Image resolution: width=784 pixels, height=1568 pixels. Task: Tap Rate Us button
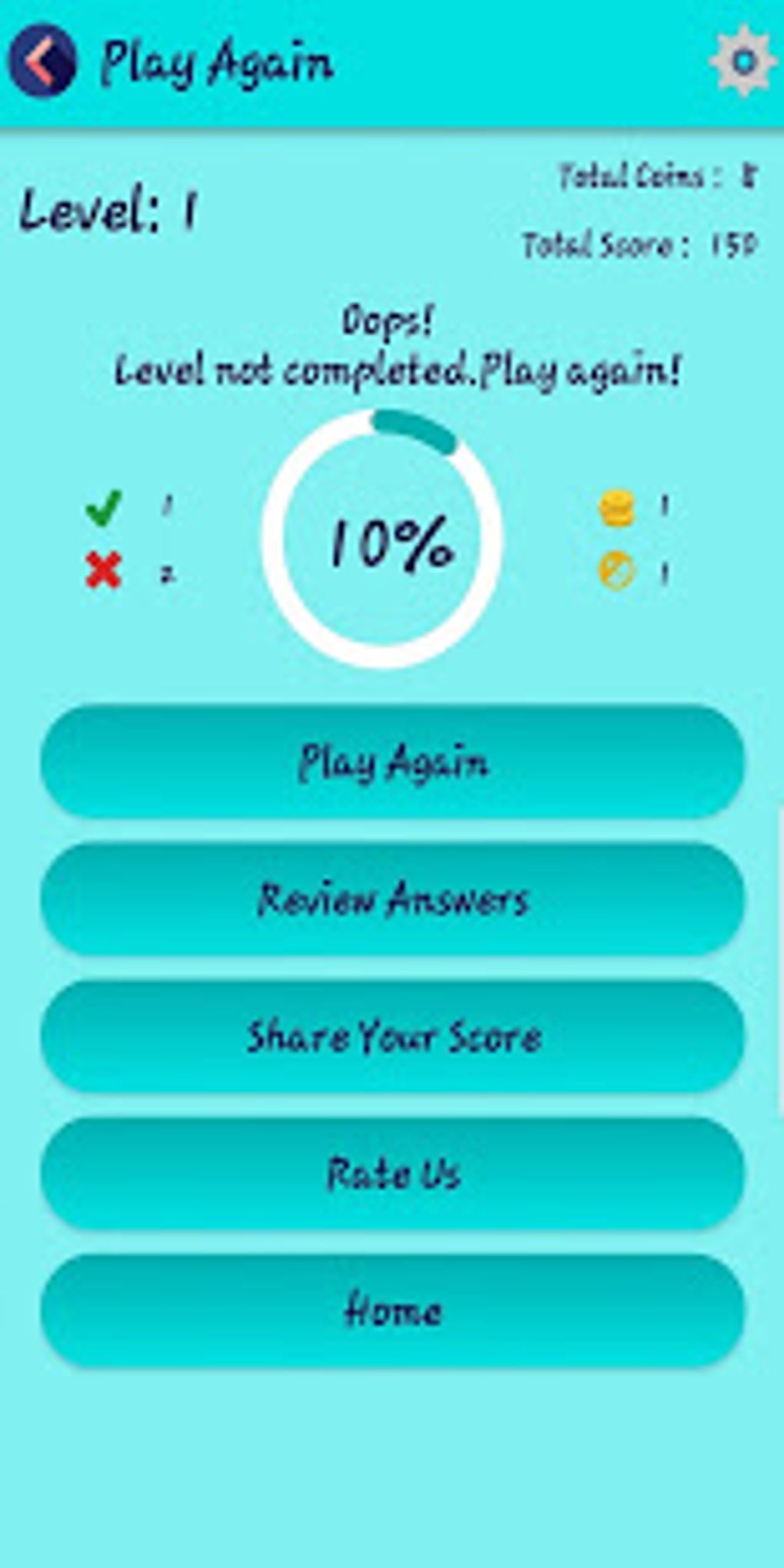pyautogui.click(x=393, y=1173)
